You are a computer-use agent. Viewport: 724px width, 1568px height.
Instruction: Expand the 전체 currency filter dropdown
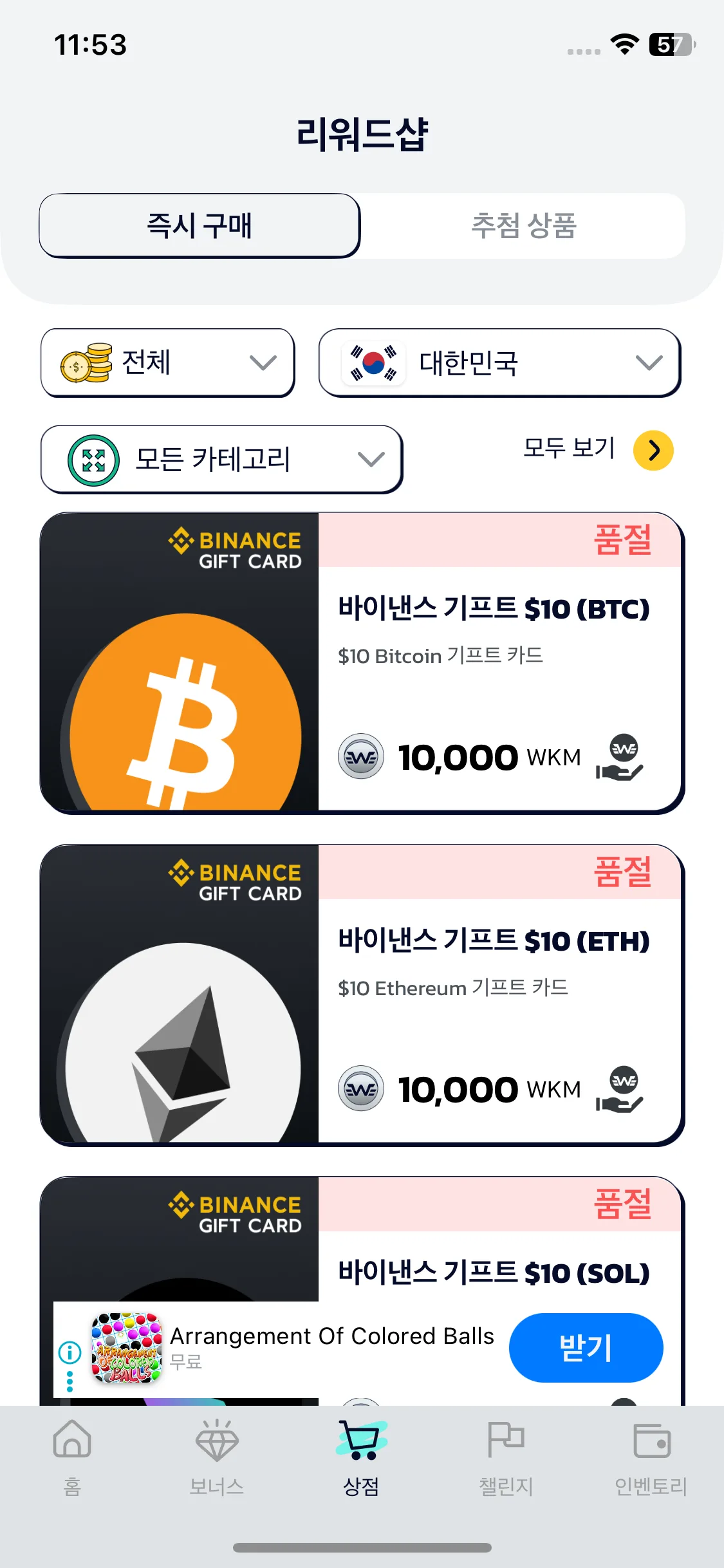167,363
